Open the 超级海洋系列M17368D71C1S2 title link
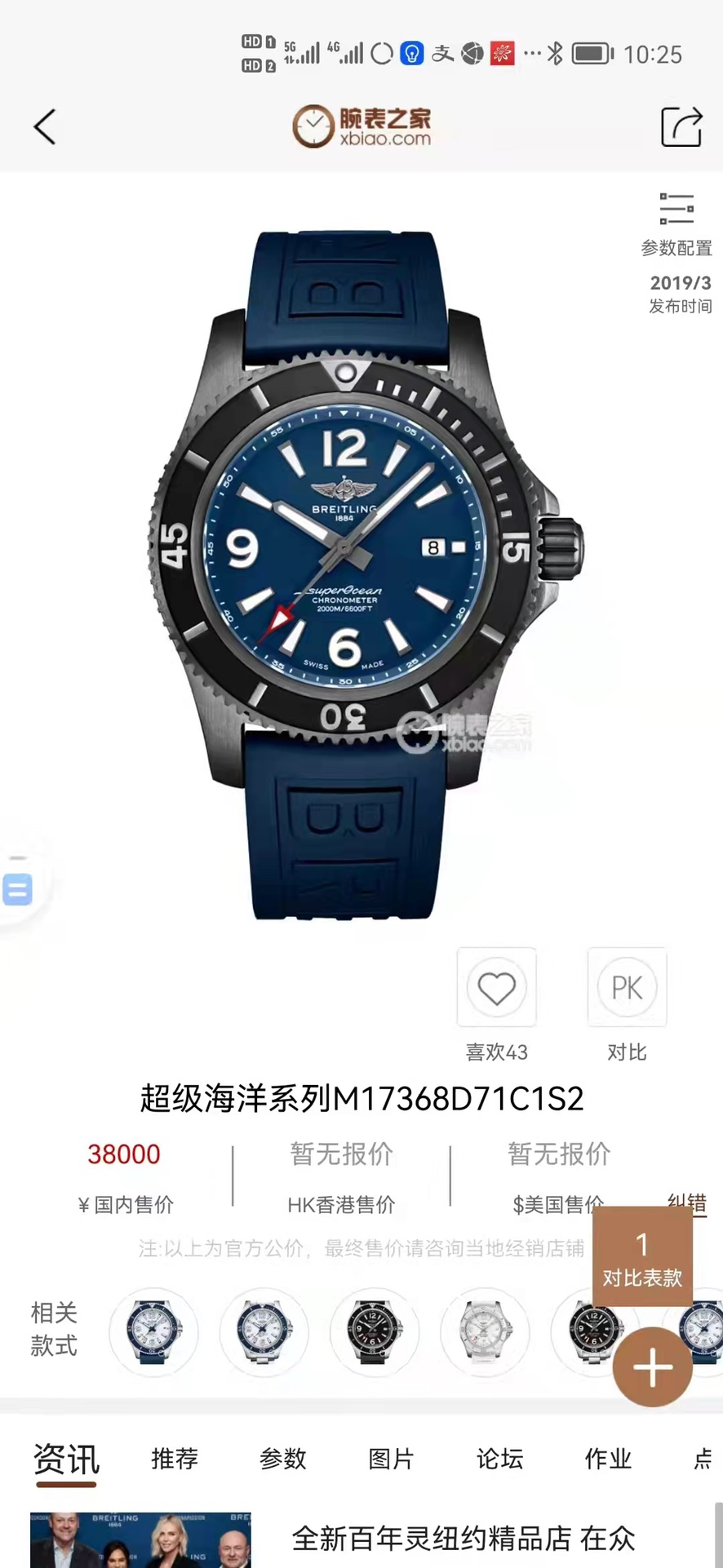This screenshot has width=723, height=1568. coord(360,1098)
